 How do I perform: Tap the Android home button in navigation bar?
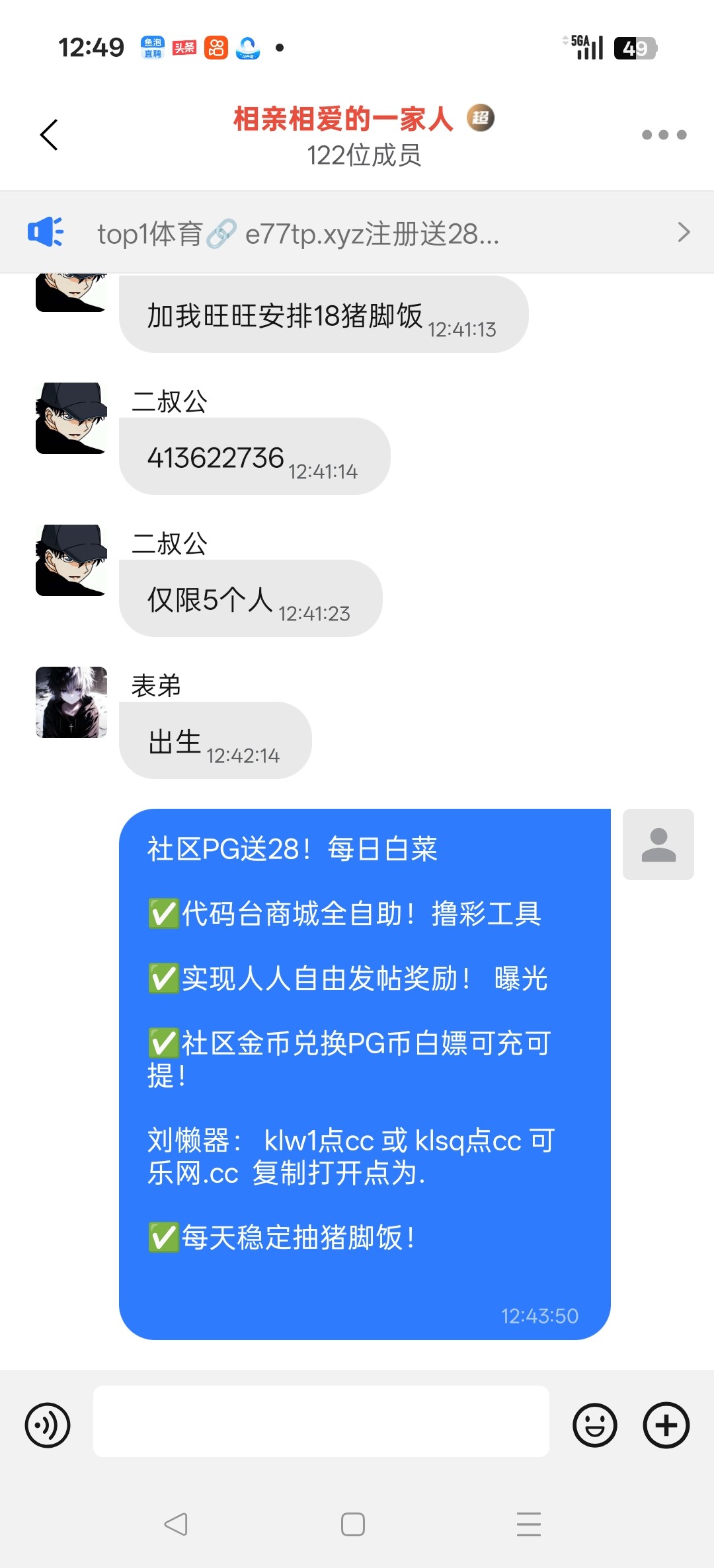tap(353, 1525)
